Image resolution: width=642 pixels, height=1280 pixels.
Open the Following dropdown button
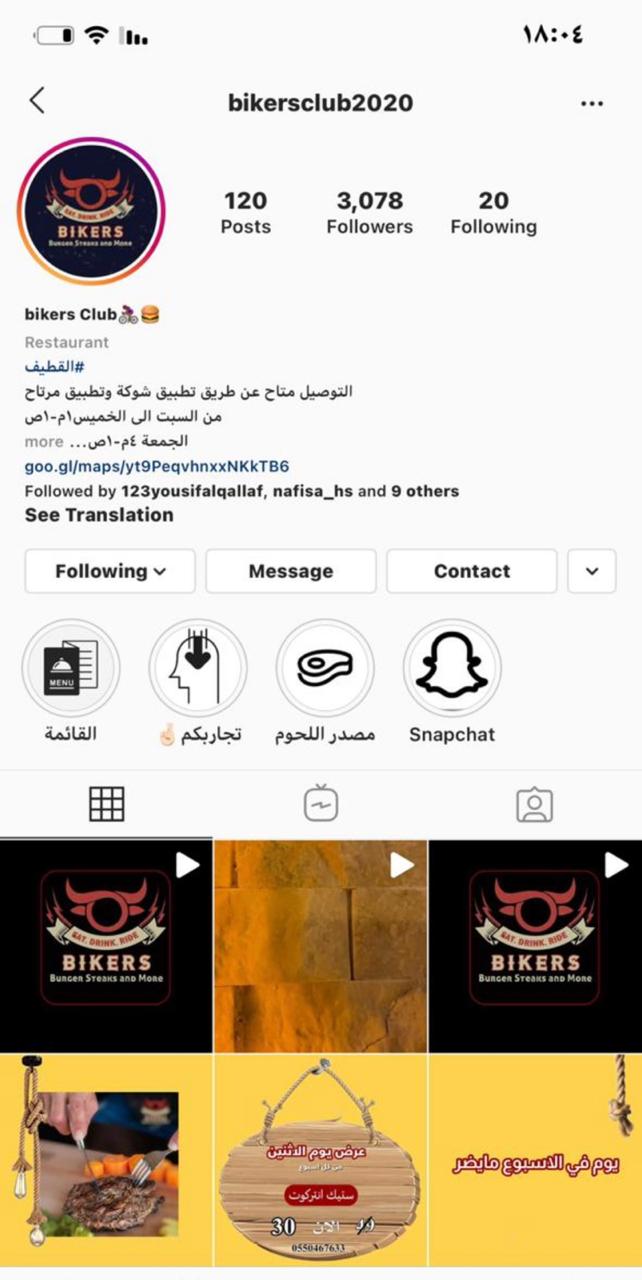[x=110, y=571]
